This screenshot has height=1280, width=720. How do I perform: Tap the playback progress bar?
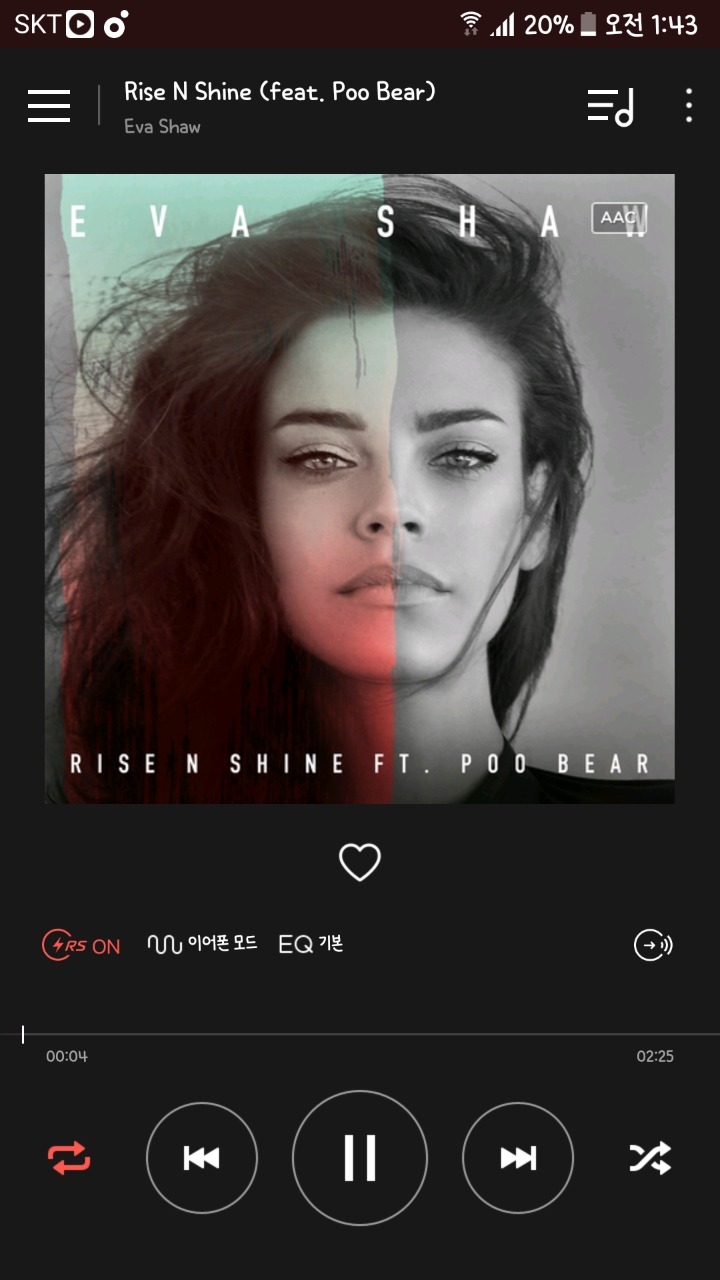point(360,1034)
